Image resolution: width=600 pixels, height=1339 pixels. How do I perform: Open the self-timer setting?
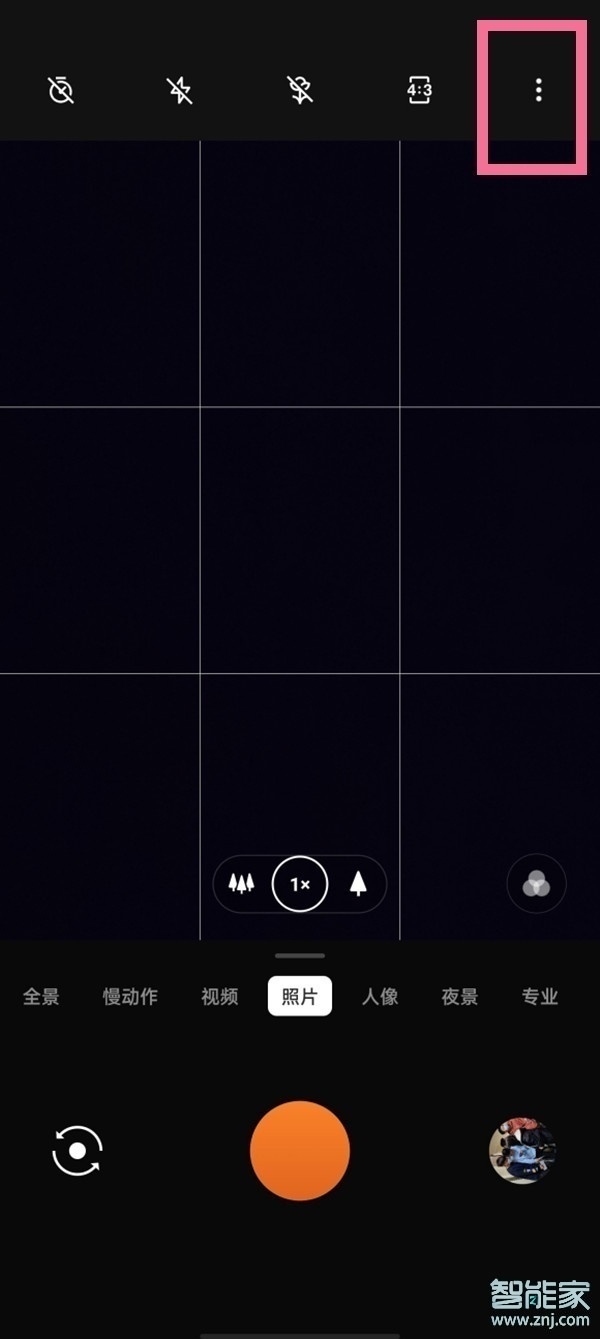(x=61, y=91)
